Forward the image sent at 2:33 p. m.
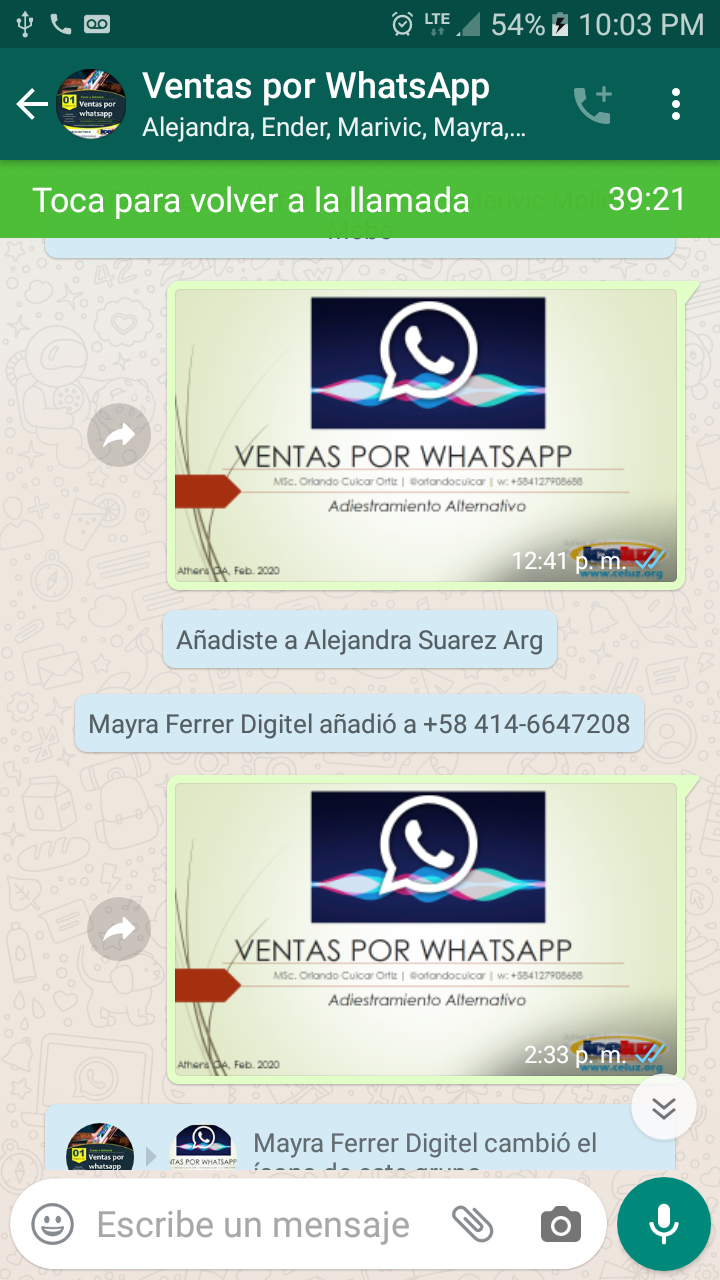The height and width of the screenshot is (1280, 720). [119, 930]
